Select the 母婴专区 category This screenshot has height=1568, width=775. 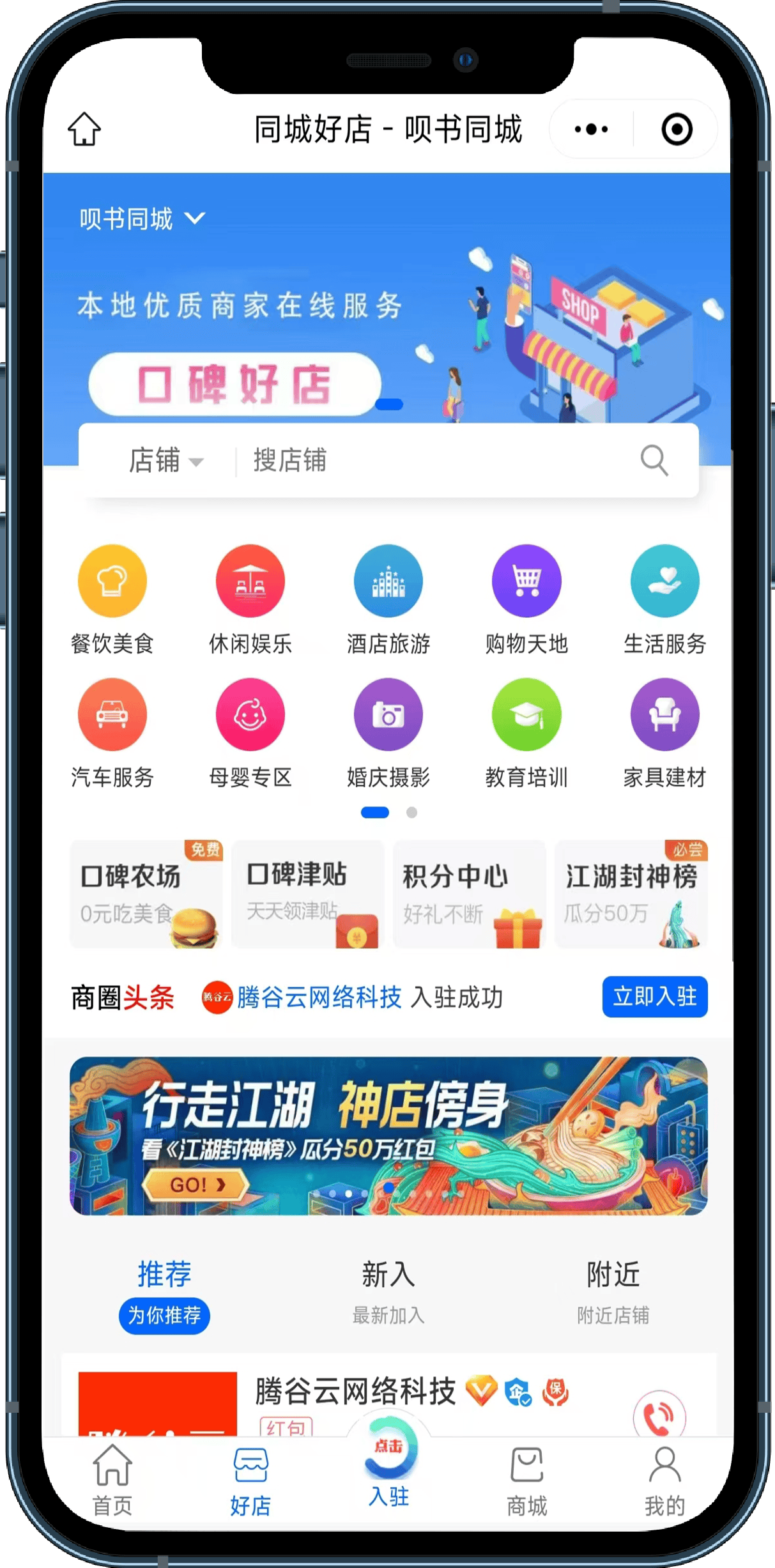(250, 733)
